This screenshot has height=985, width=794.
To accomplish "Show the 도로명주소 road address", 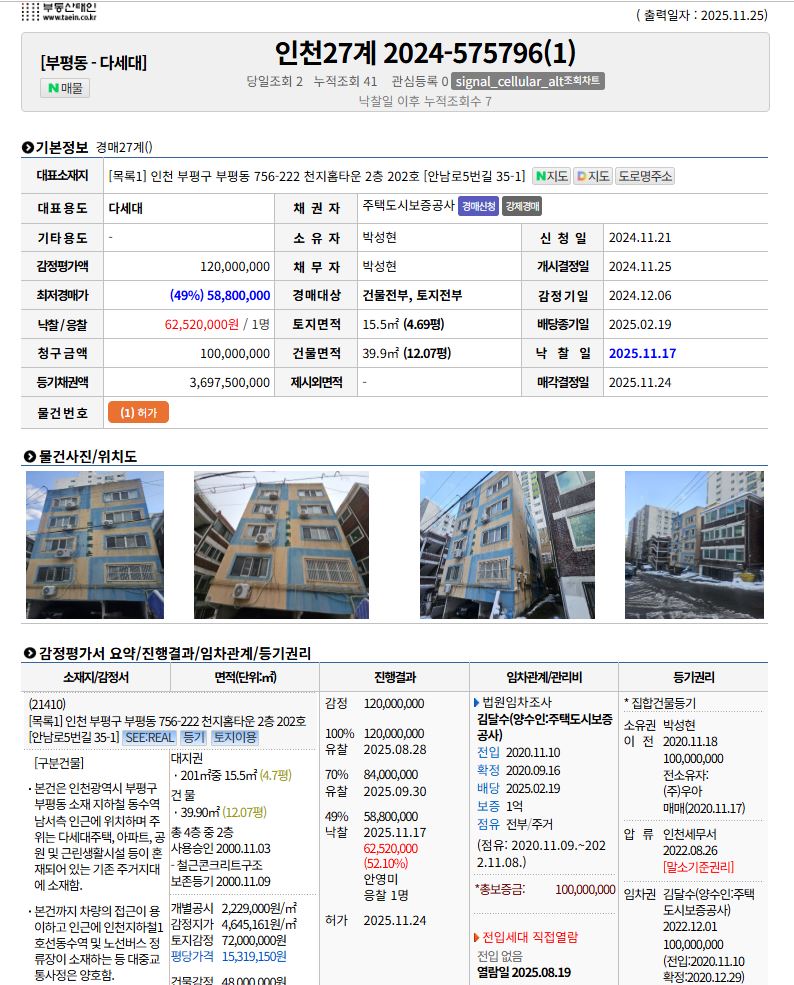I will click(x=645, y=176).
